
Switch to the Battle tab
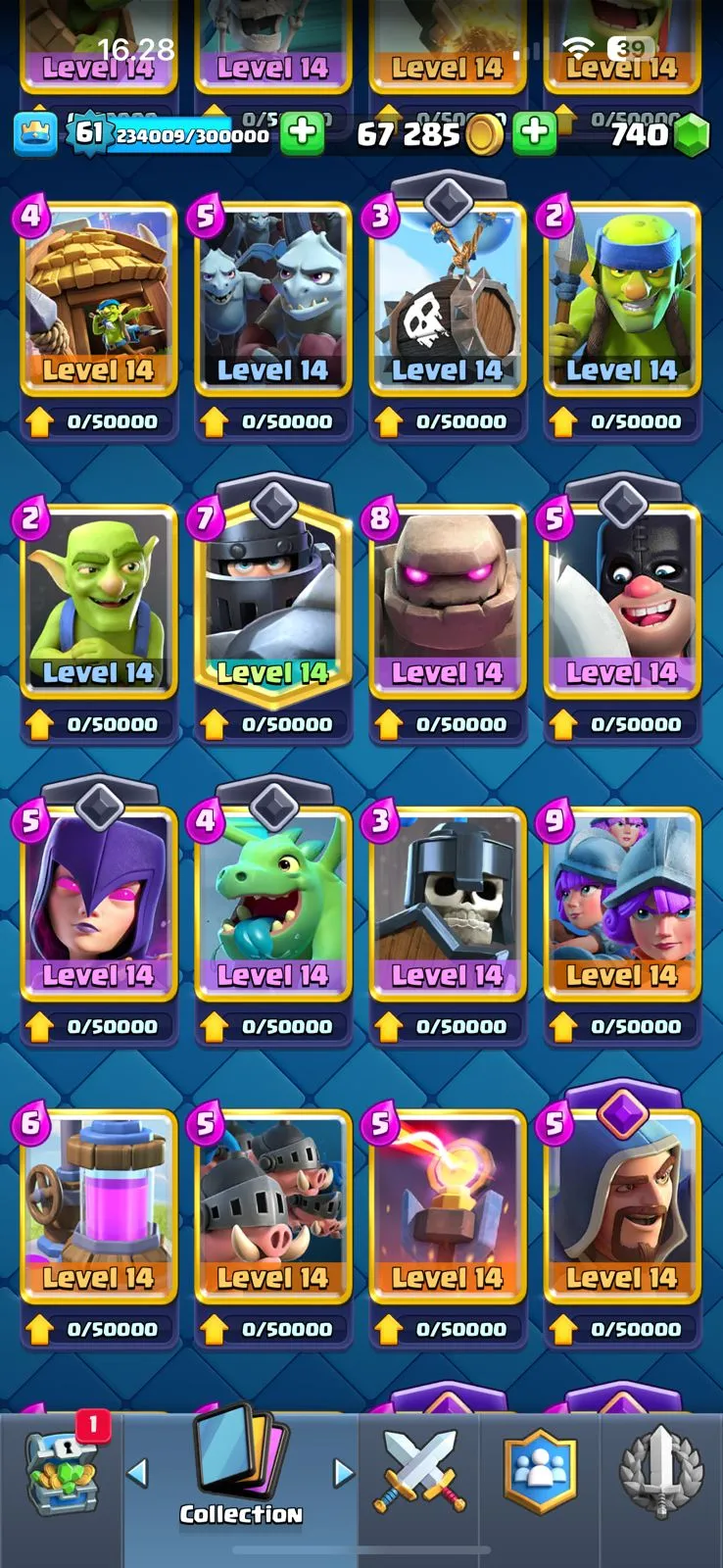(419, 1472)
